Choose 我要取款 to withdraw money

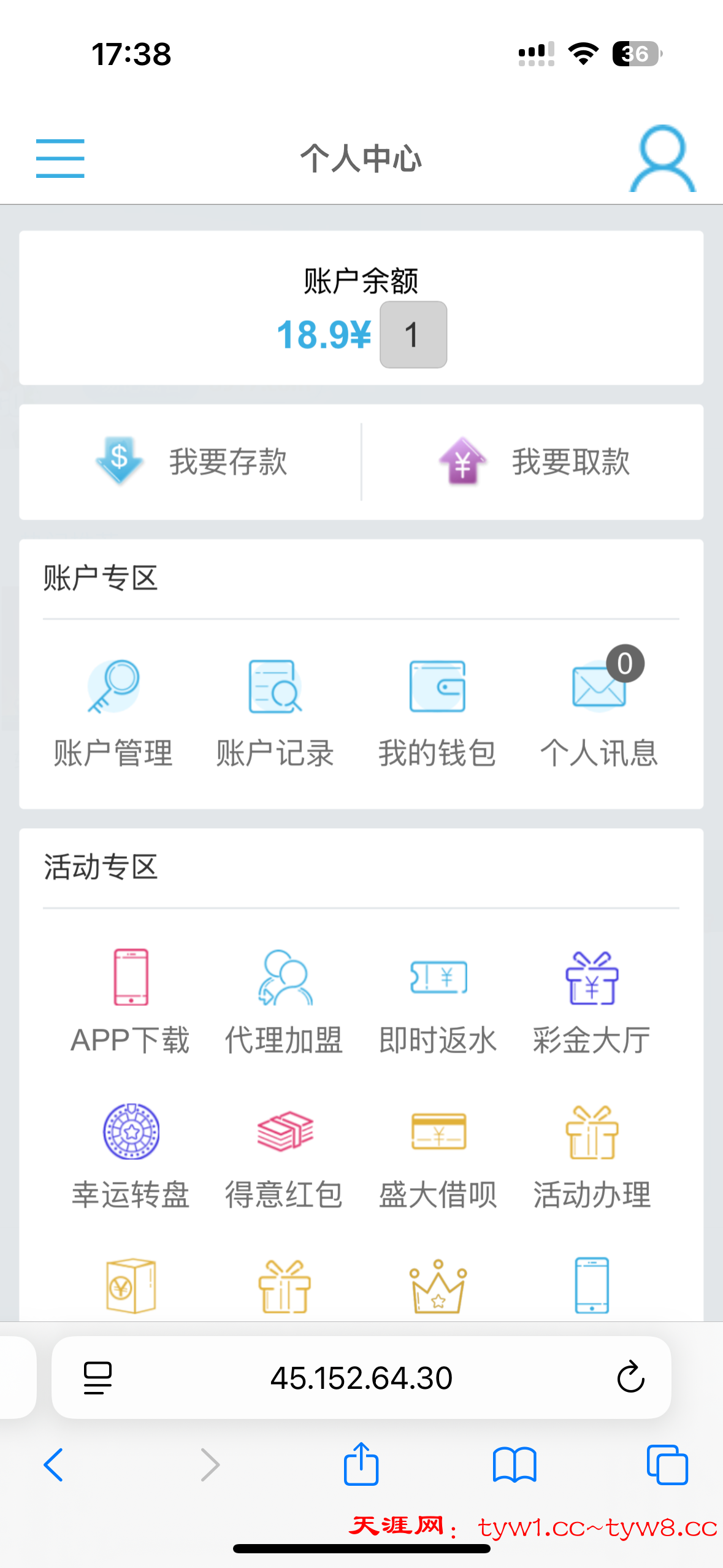pos(534,461)
